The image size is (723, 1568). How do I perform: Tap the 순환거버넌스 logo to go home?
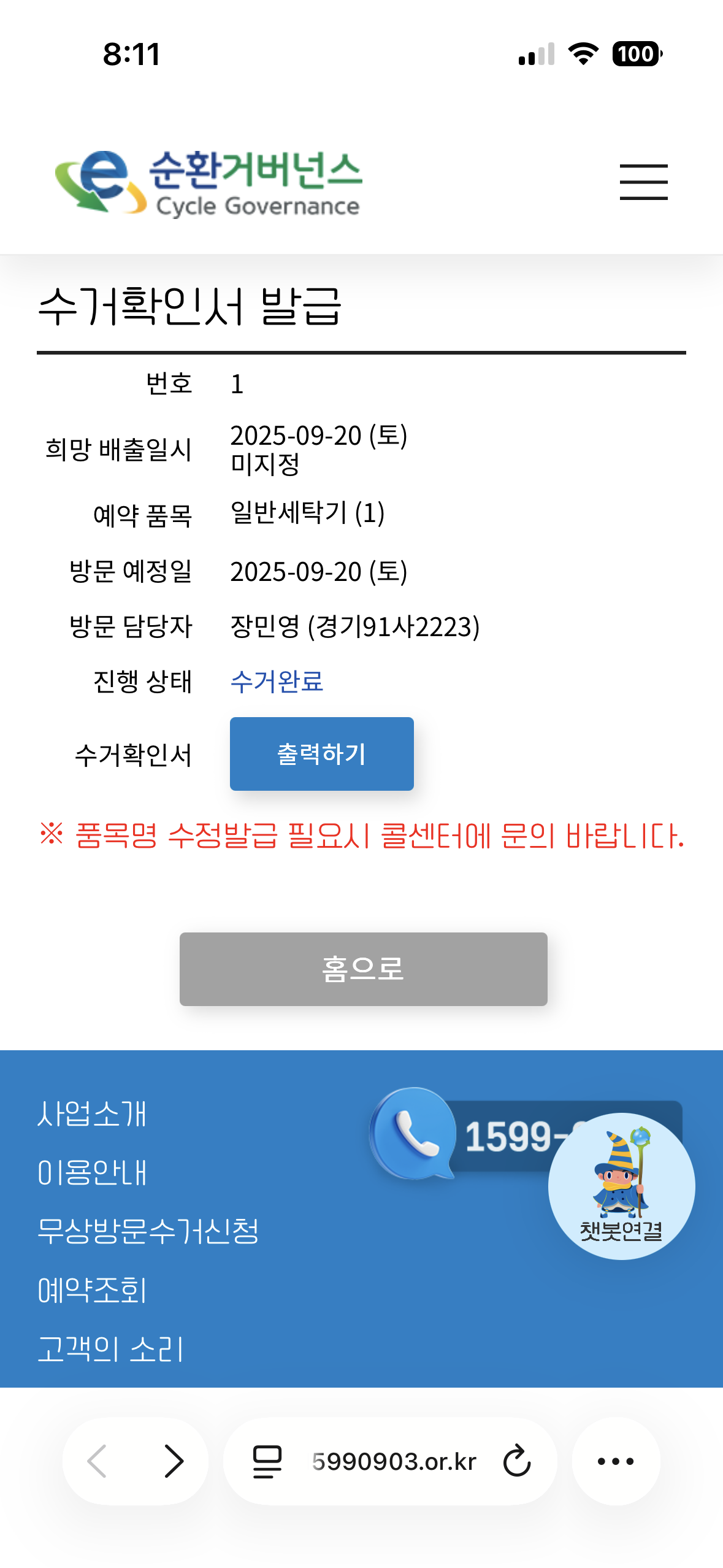[208, 183]
